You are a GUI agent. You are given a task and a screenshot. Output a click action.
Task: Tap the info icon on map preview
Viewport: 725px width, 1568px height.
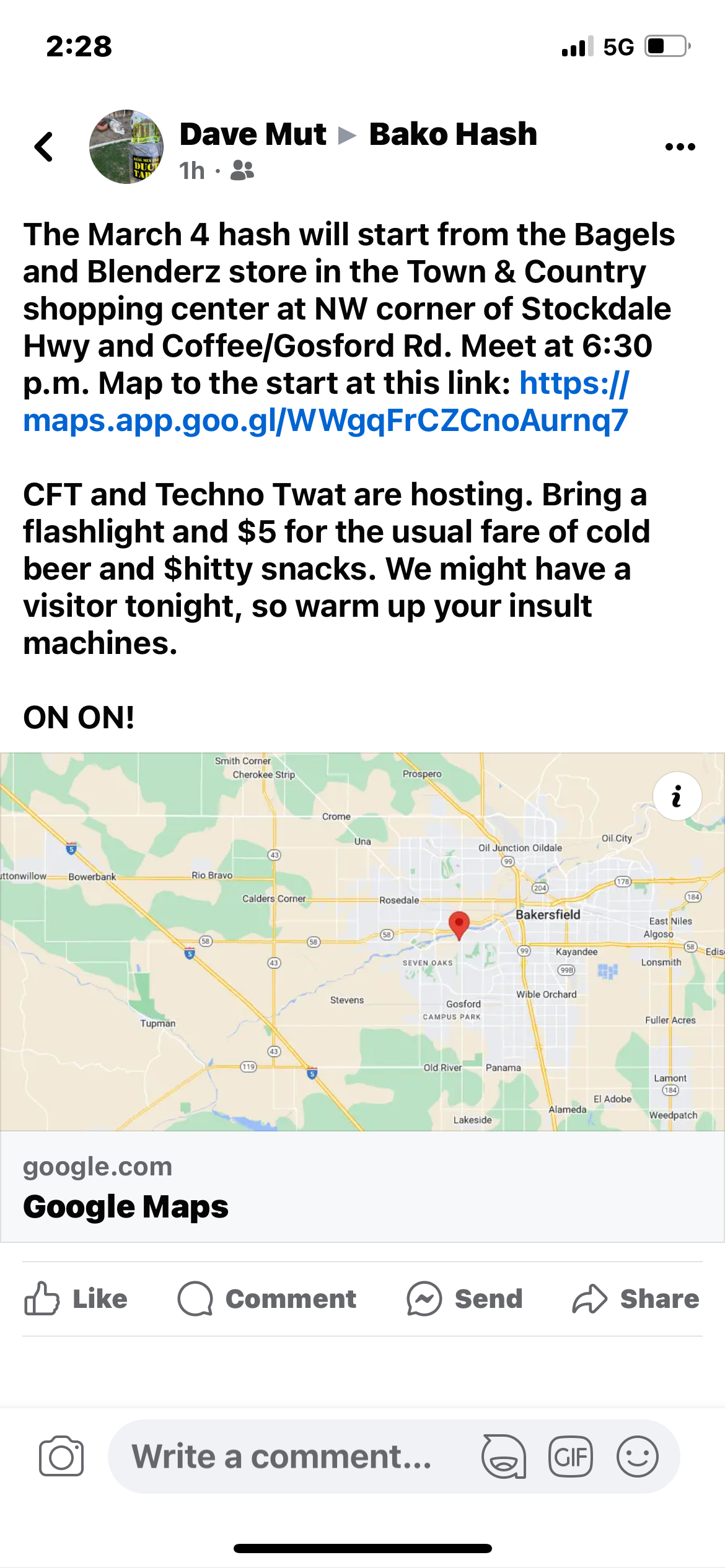pos(677,796)
